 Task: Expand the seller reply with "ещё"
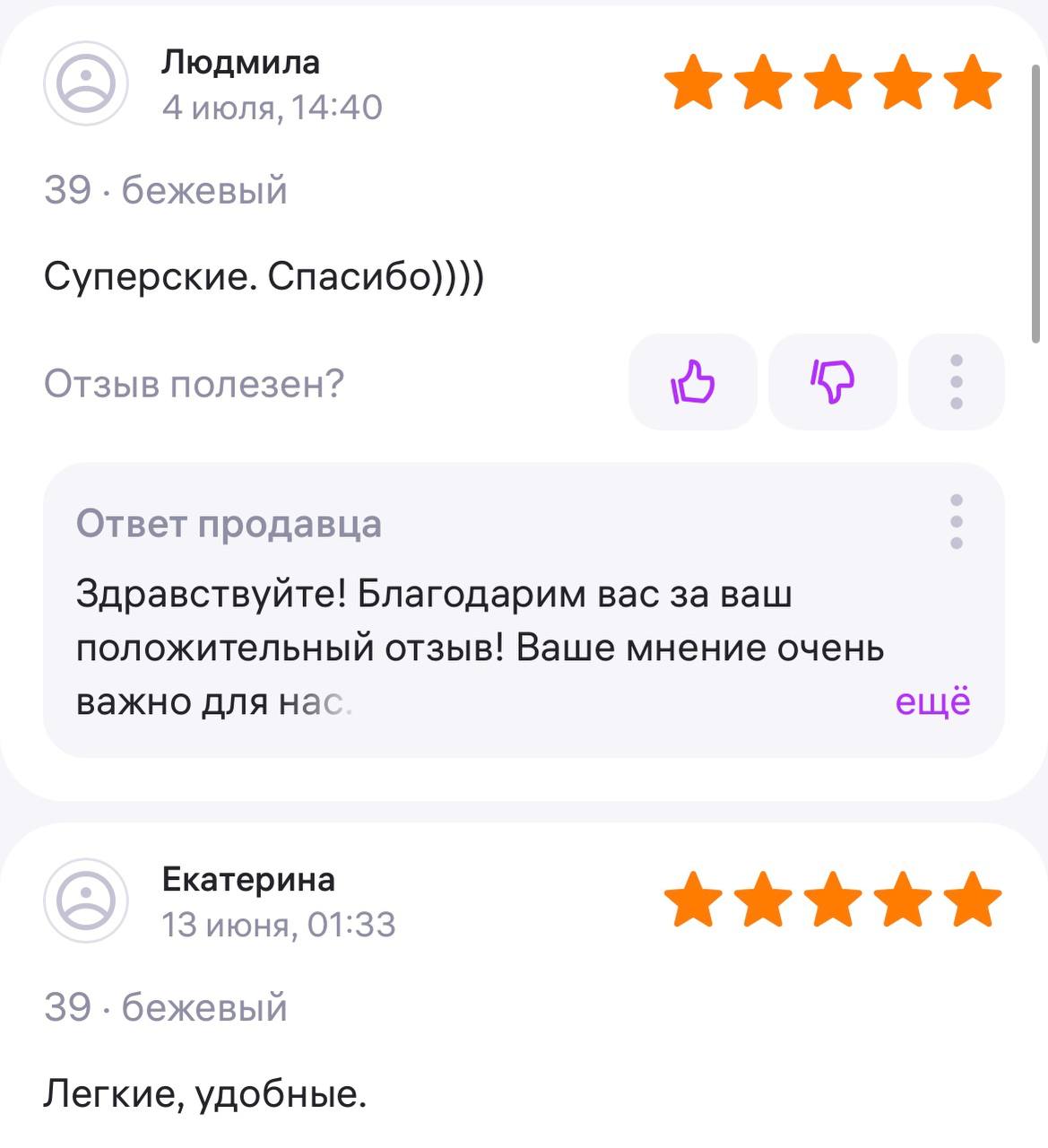pyautogui.click(x=932, y=701)
